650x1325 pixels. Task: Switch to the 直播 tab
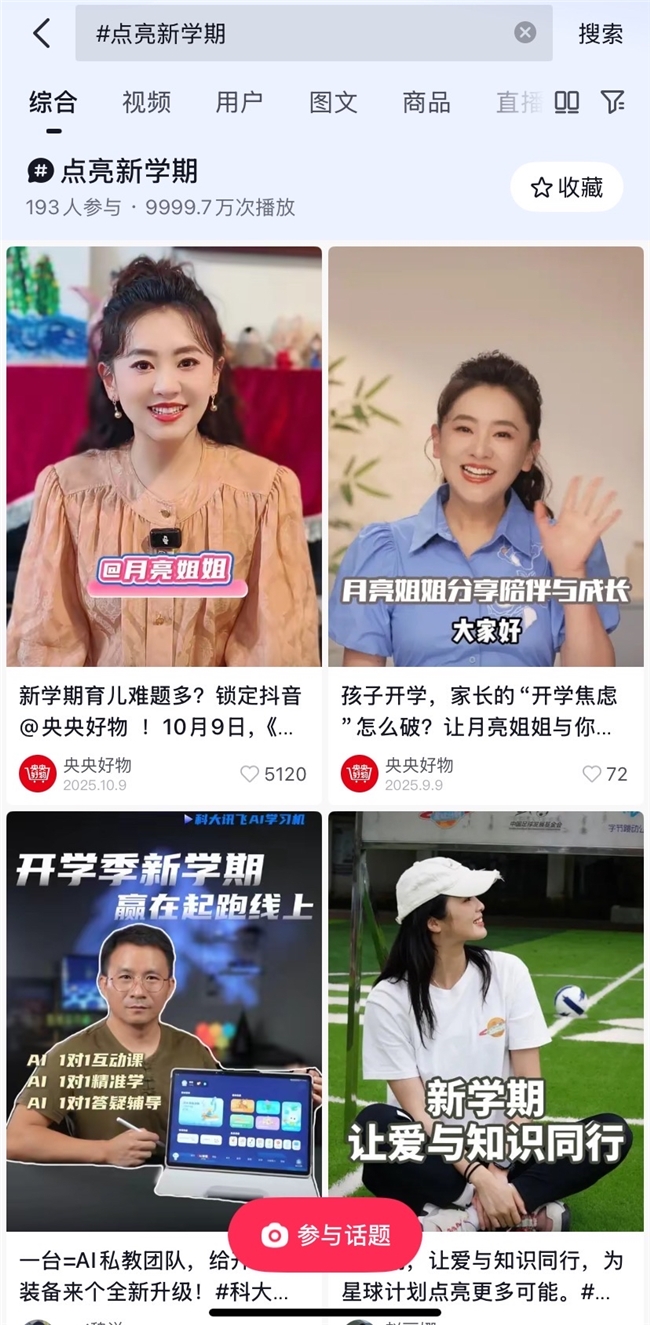point(518,102)
